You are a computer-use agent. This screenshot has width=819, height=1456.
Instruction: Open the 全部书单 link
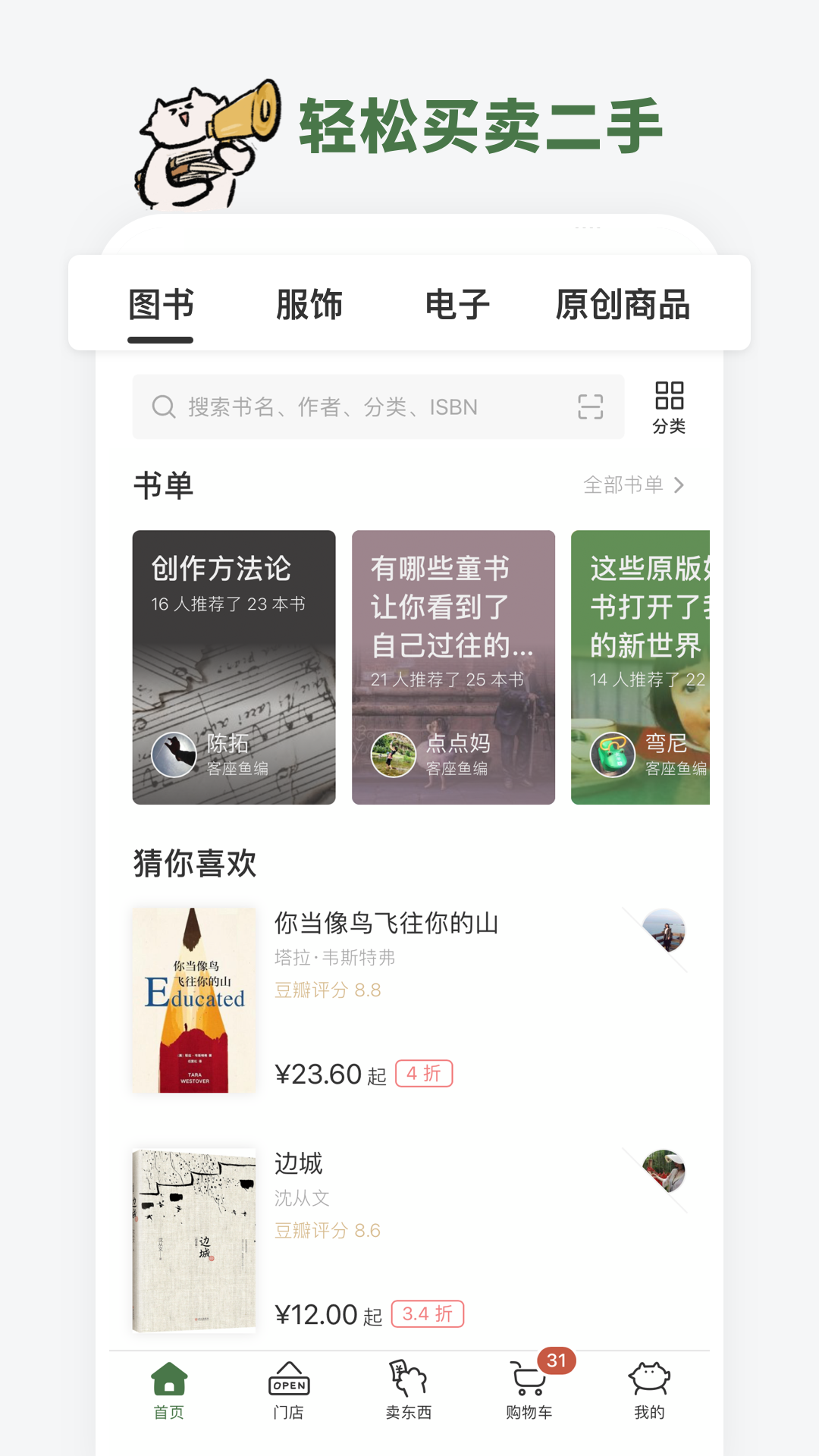[622, 485]
